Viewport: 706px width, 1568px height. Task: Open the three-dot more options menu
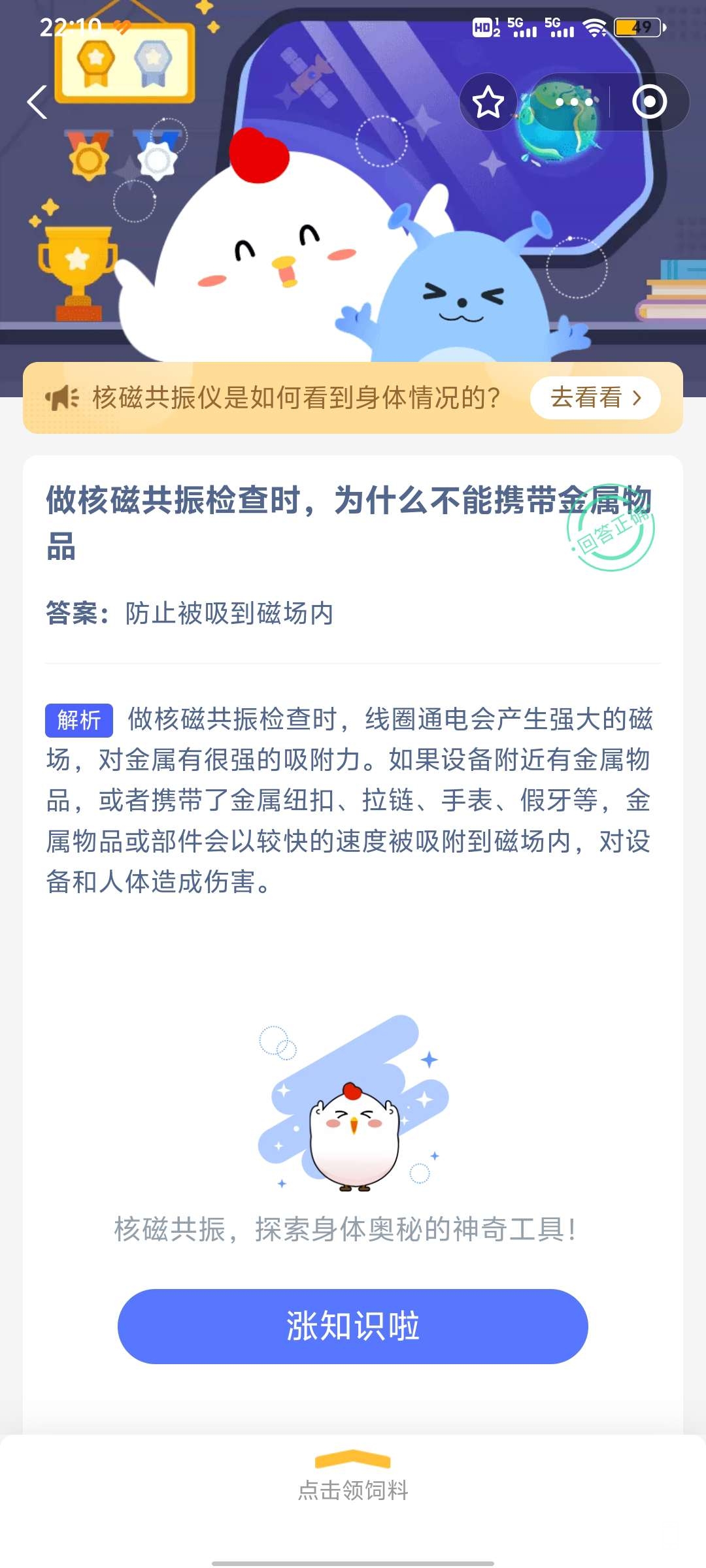coord(574,103)
